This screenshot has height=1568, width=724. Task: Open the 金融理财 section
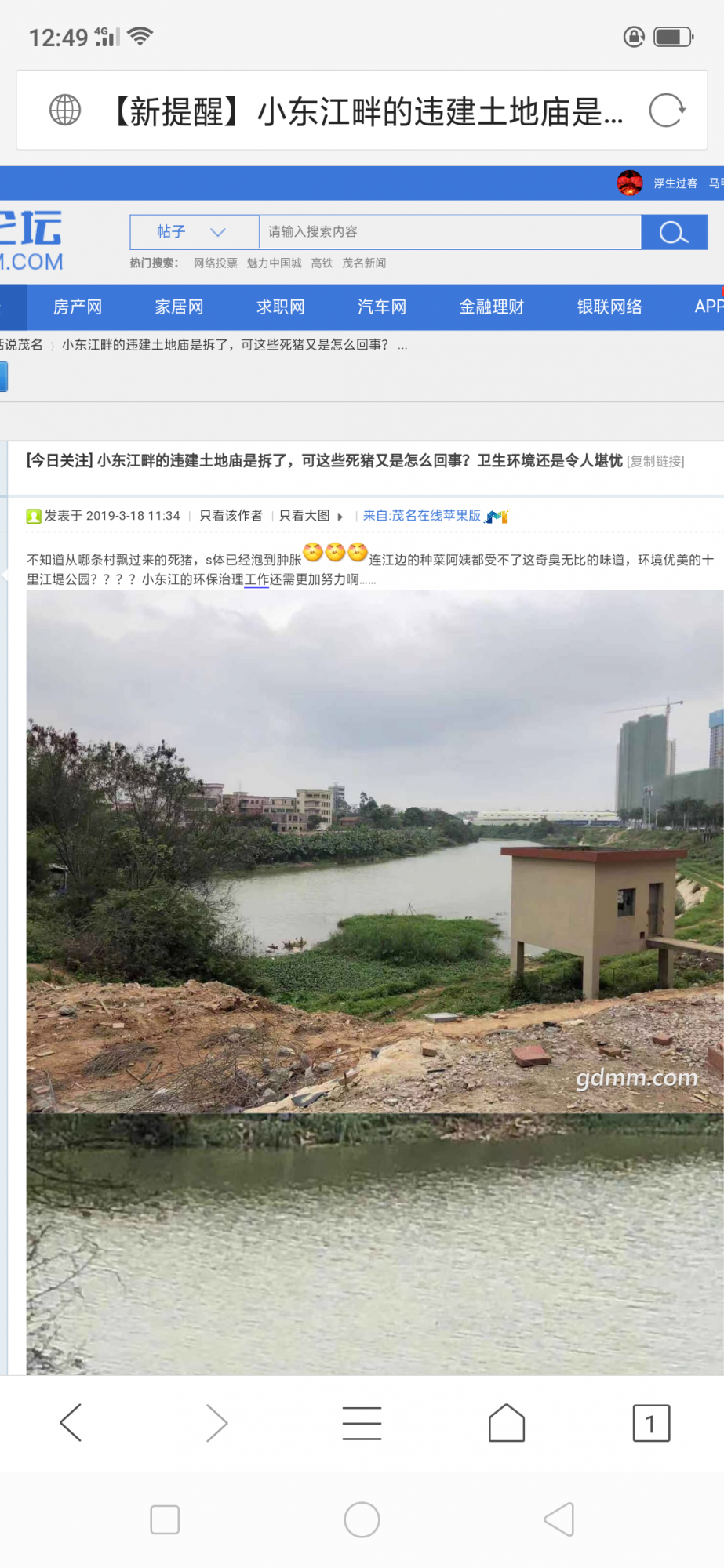(491, 307)
